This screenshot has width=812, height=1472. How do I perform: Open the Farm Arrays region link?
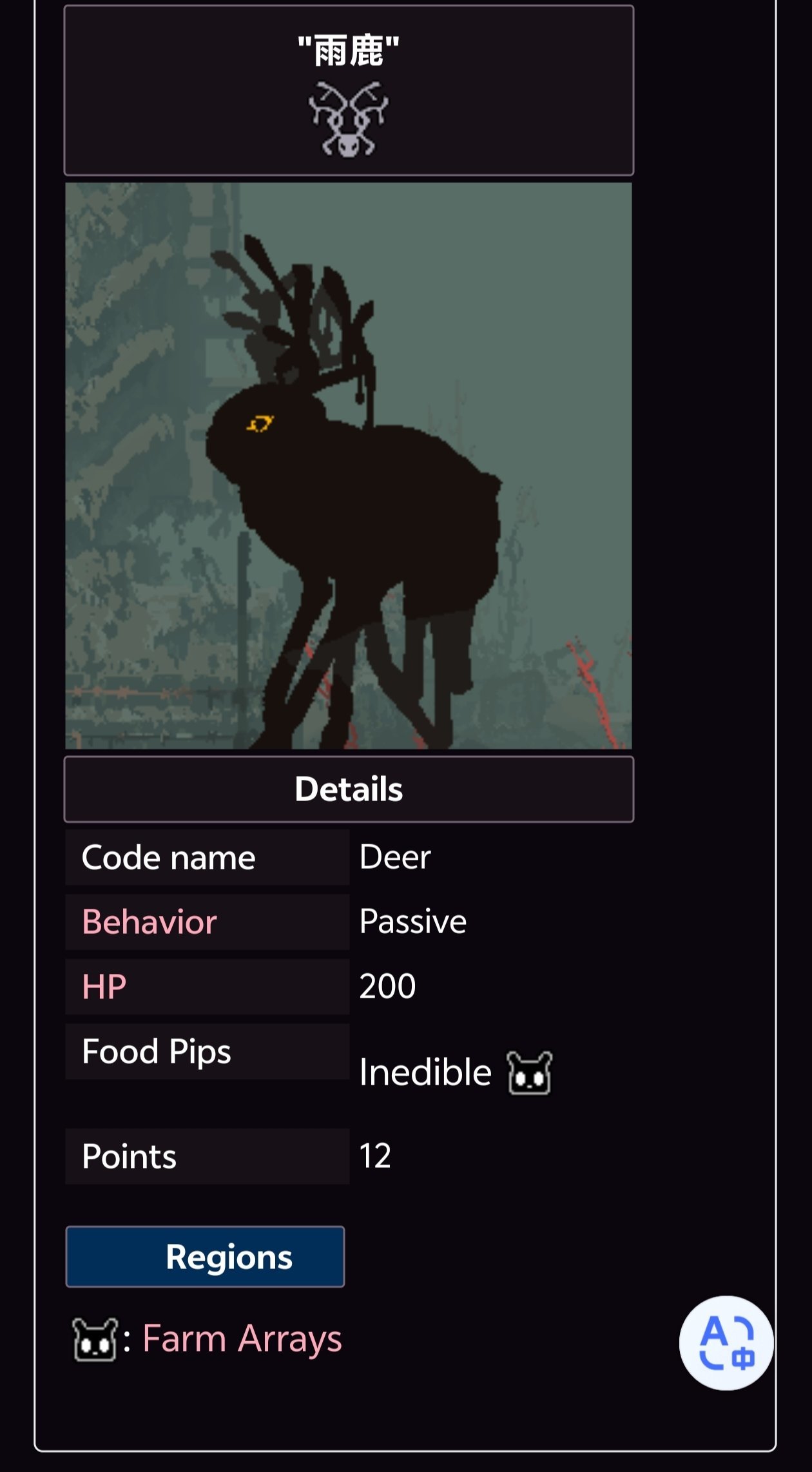pyautogui.click(x=242, y=1339)
